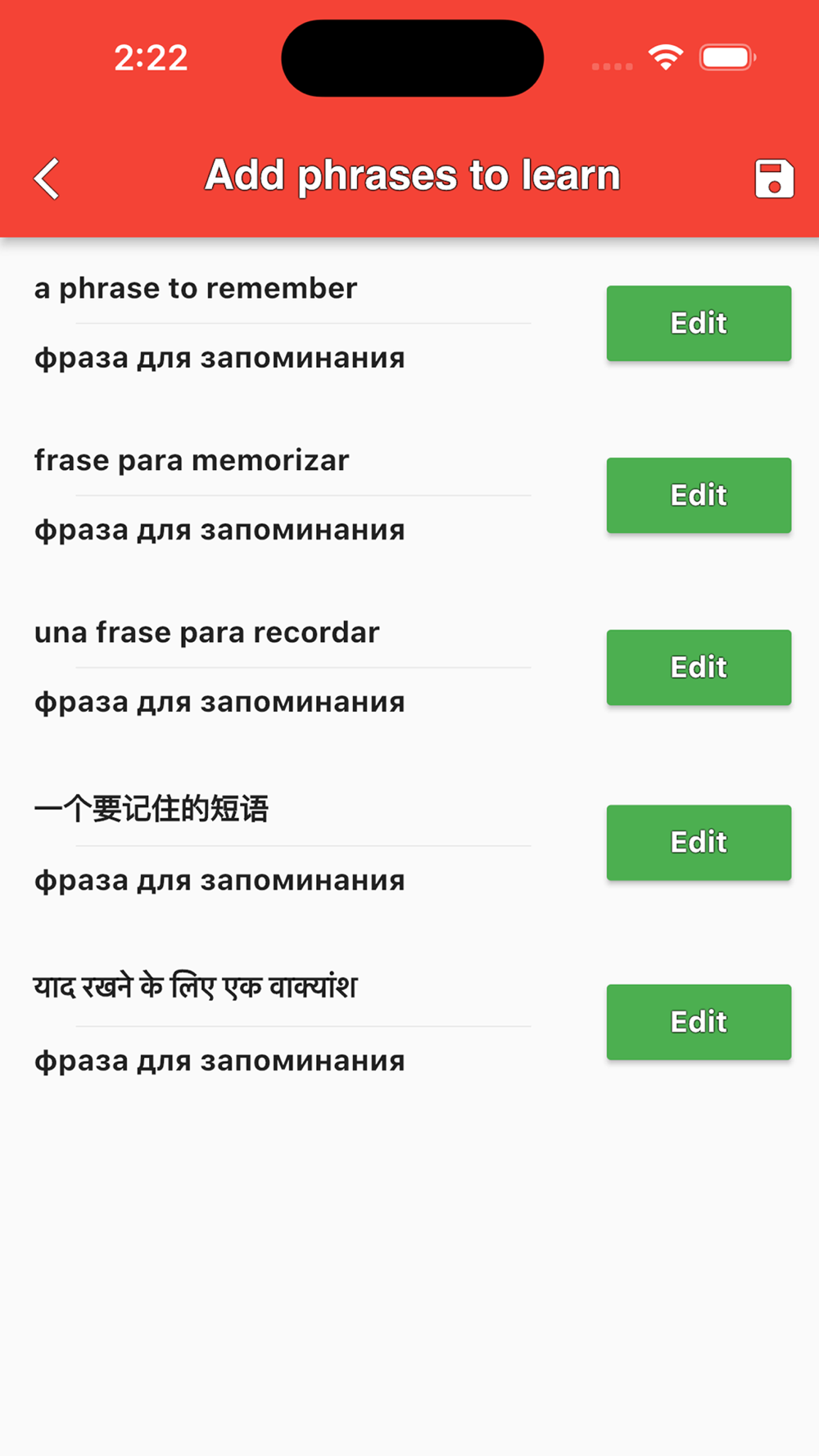The height and width of the screenshot is (1456, 819).
Task: Edit the 'una frase para recordar' entry
Action: (699, 667)
